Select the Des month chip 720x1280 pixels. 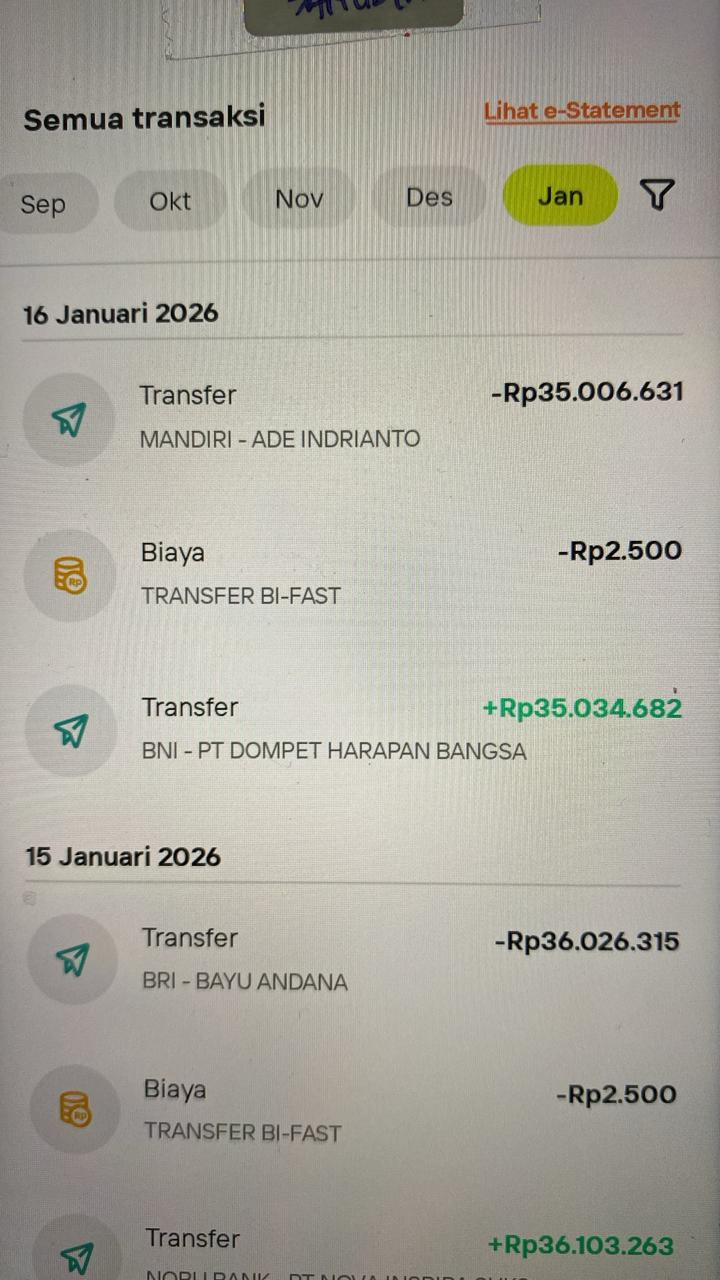click(x=429, y=197)
